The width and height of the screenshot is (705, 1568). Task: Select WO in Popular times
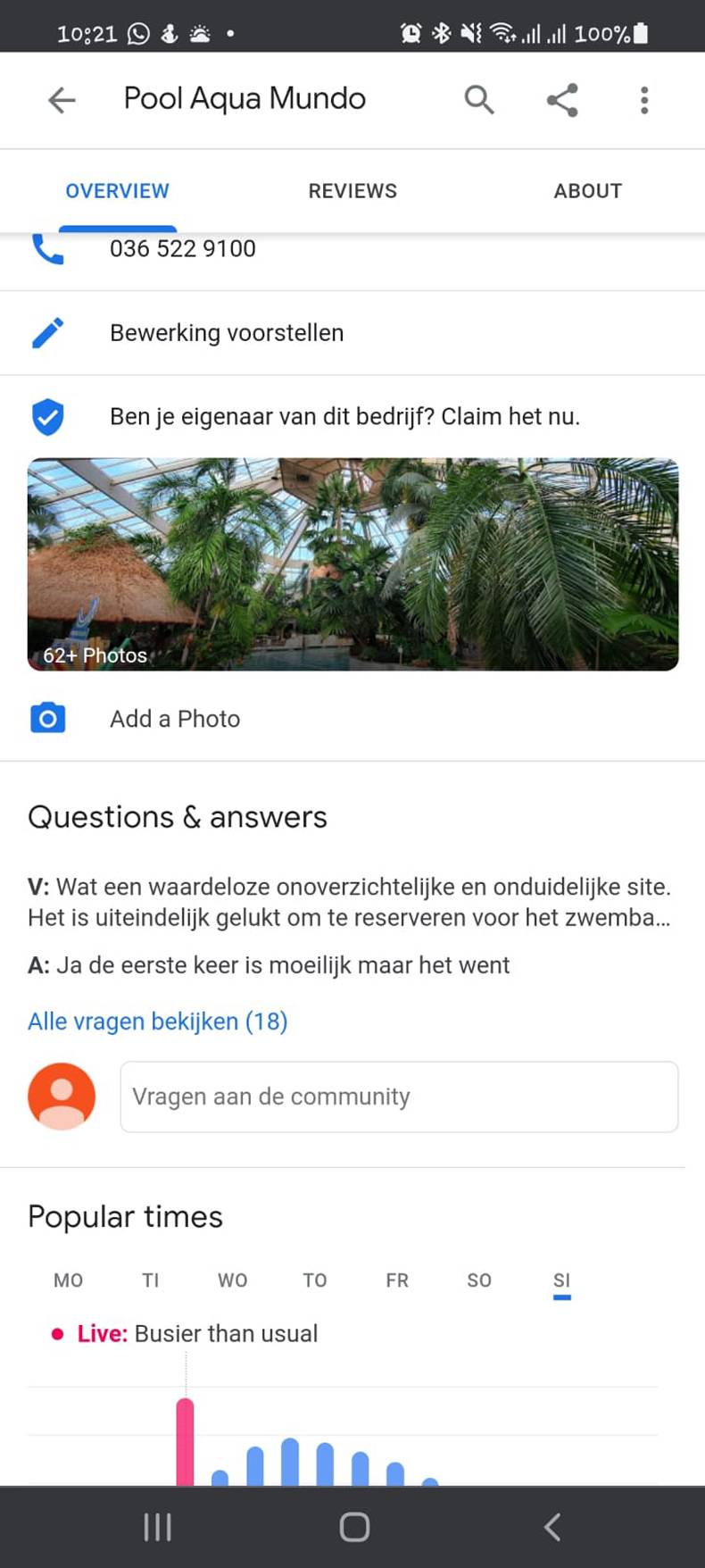click(x=232, y=1280)
